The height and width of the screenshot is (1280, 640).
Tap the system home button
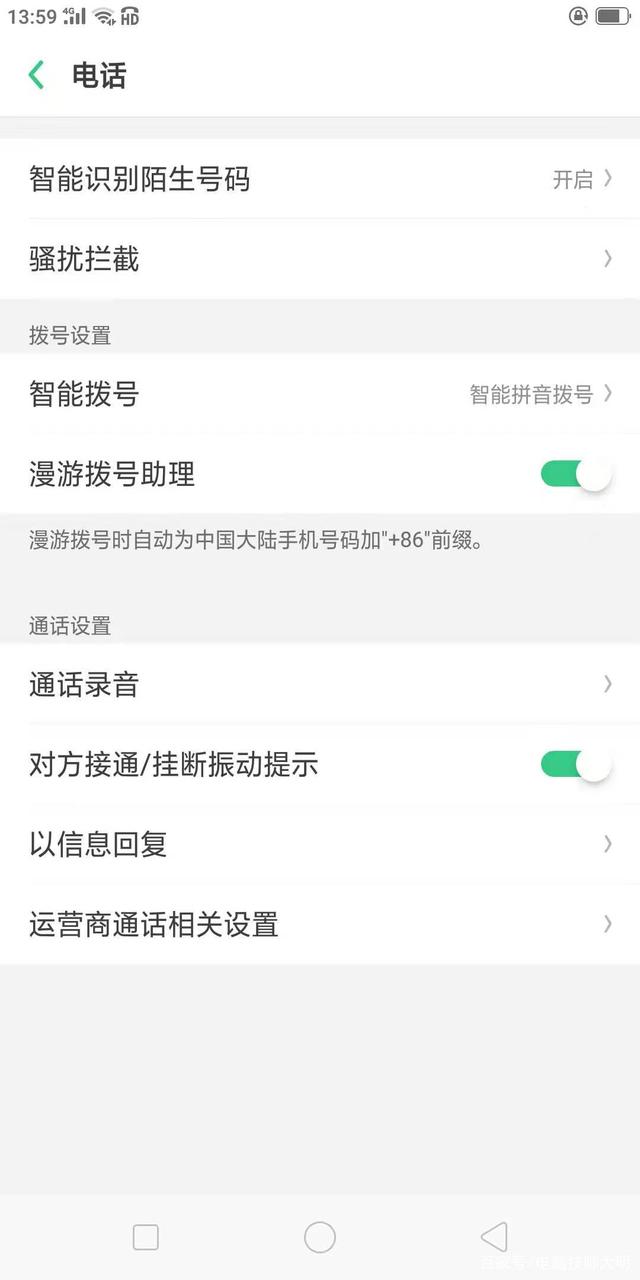point(320,1237)
